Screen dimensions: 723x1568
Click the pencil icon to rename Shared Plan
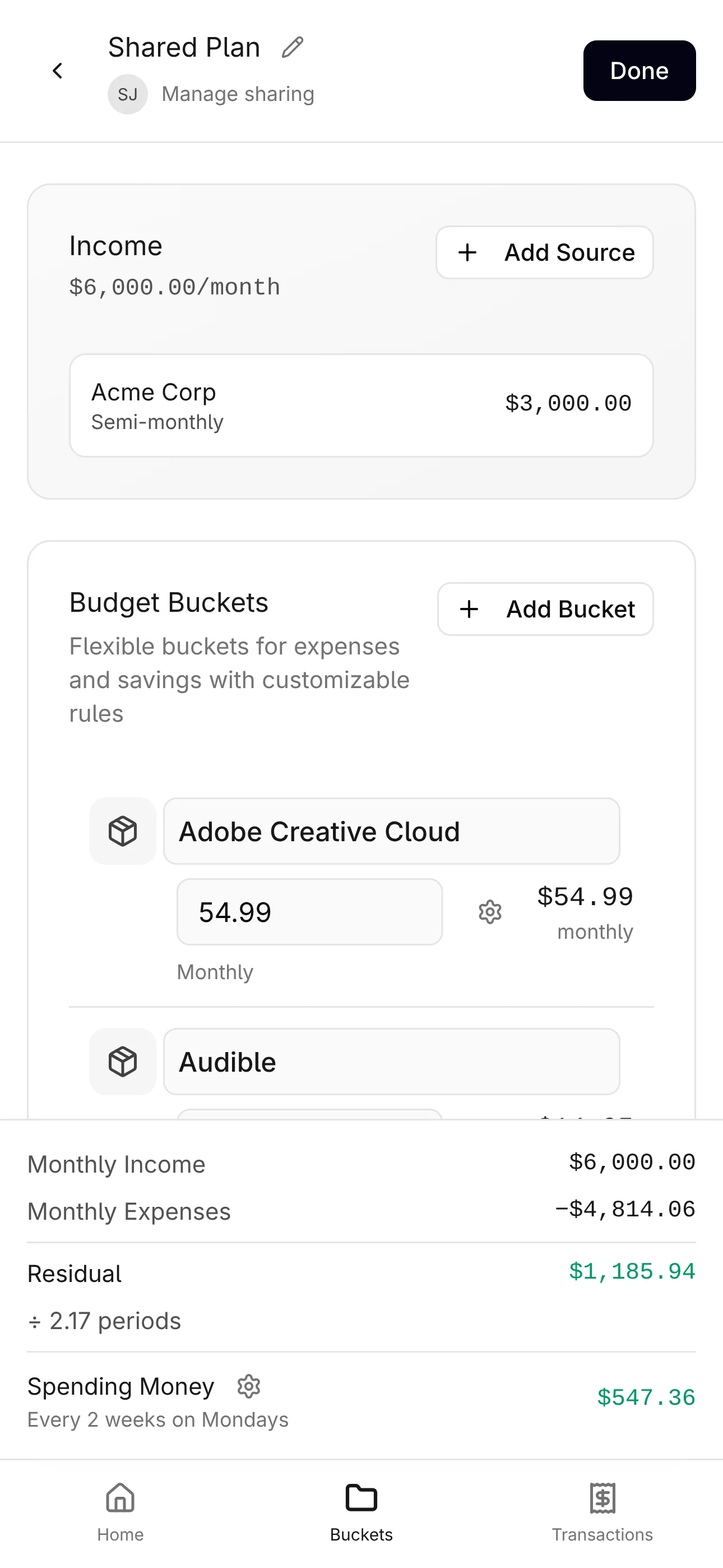click(x=291, y=46)
